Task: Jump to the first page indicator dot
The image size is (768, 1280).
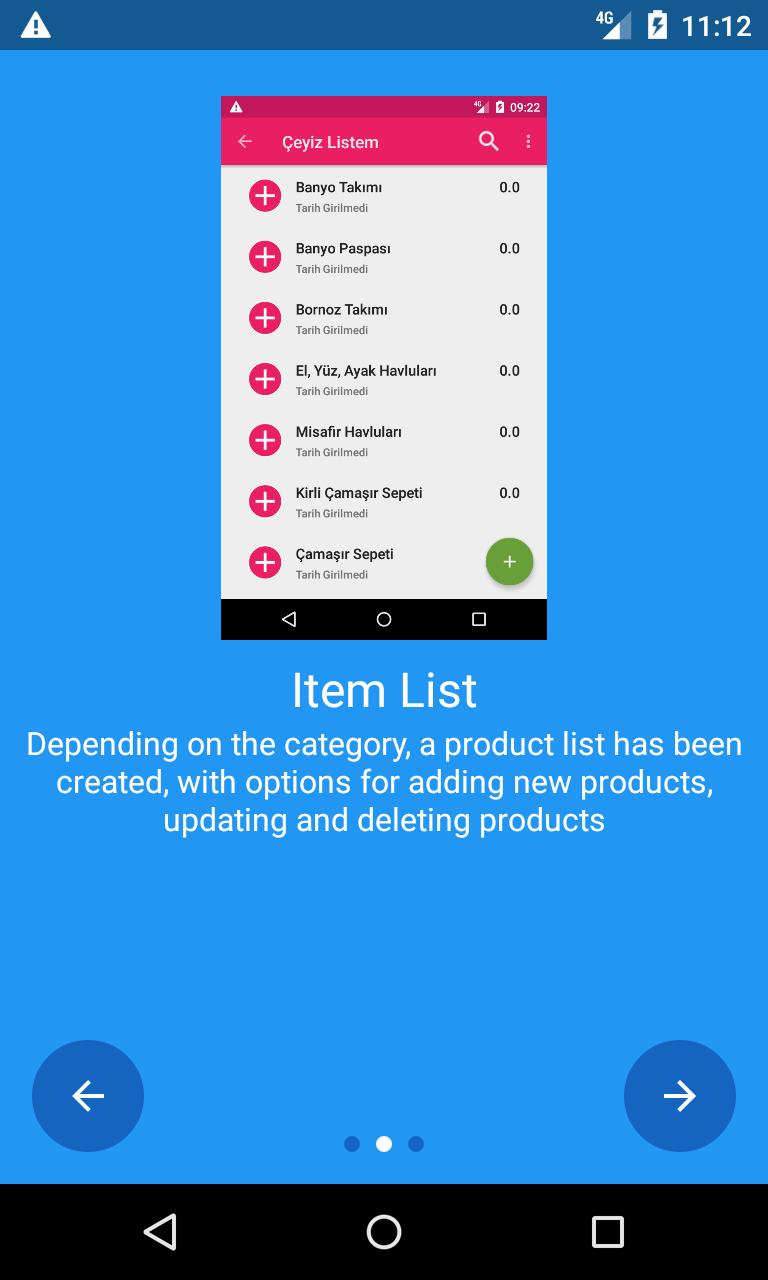Action: tap(352, 1144)
